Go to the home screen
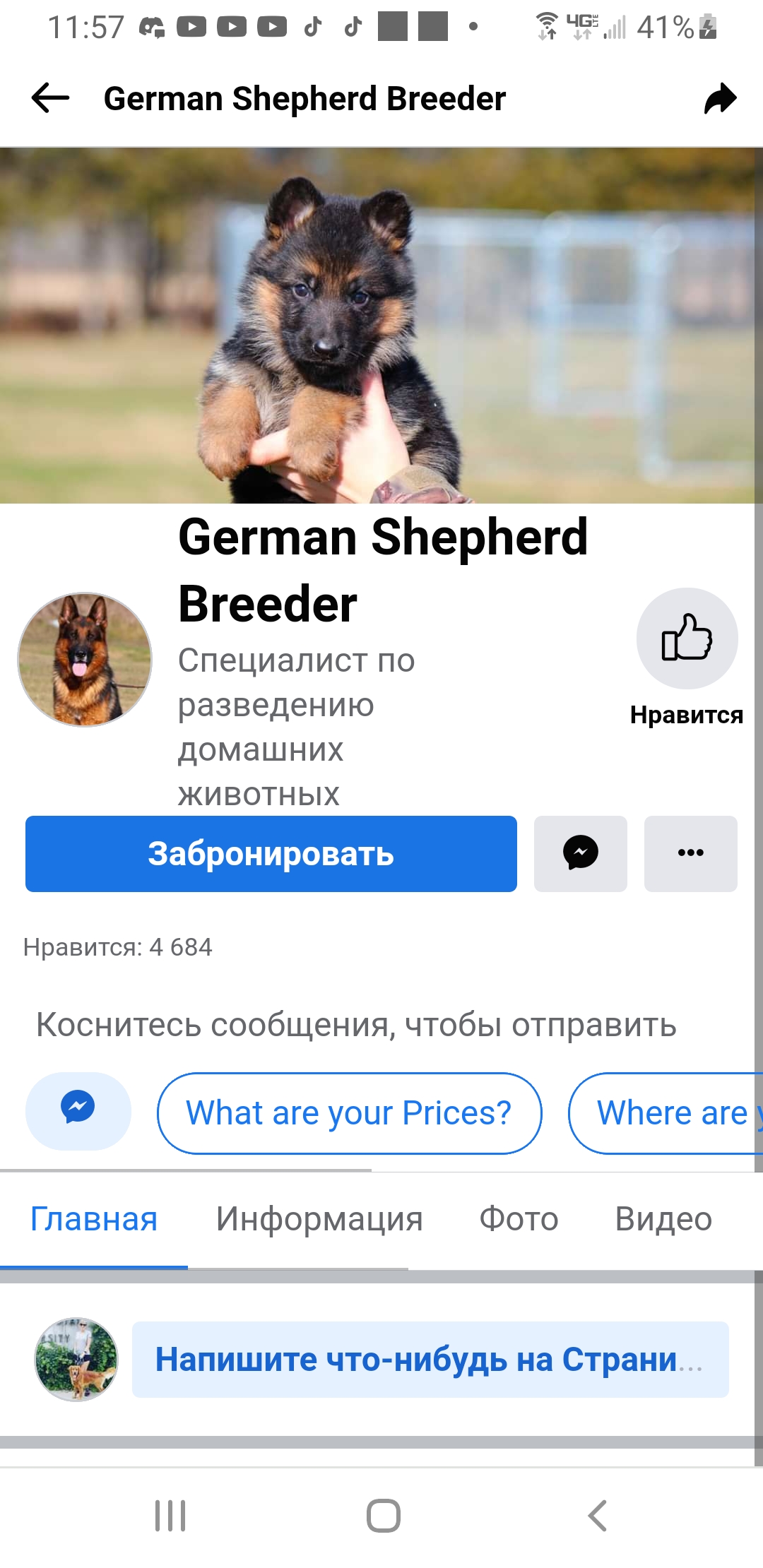Image resolution: width=763 pixels, height=1568 pixels. (383, 1516)
